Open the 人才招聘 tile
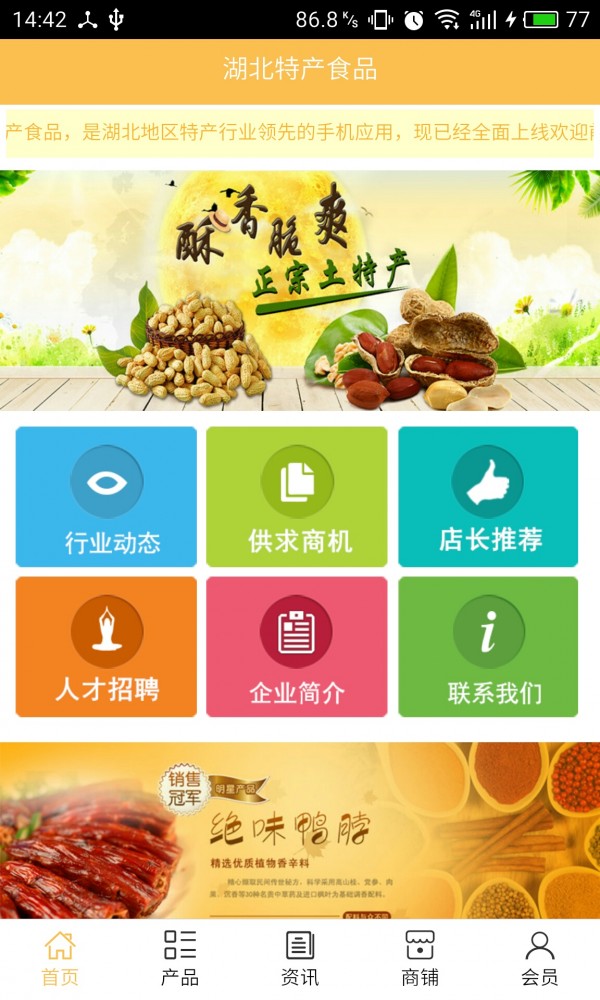 coord(106,646)
